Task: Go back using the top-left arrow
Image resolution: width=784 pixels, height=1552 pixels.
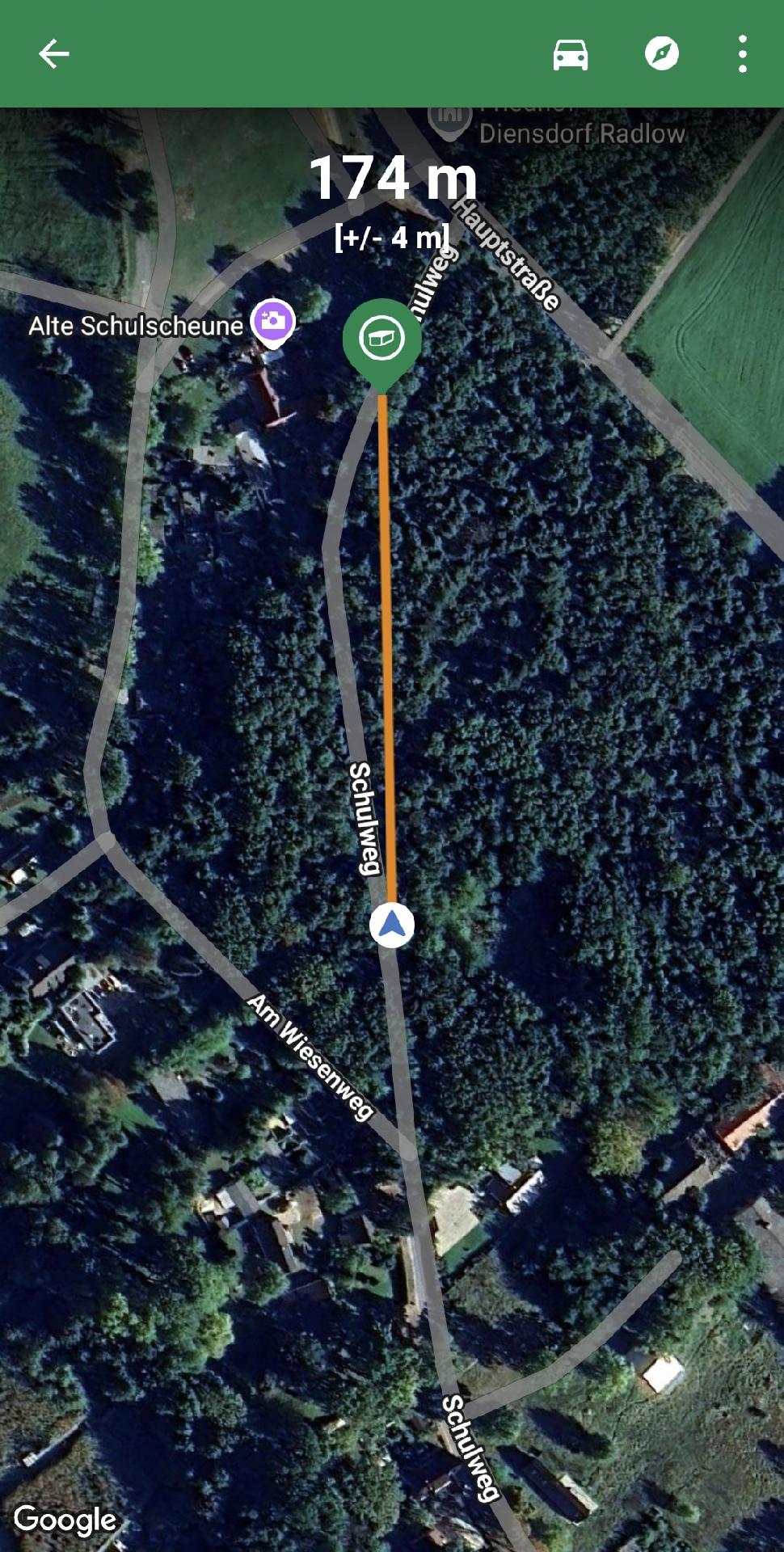Action: coord(53,54)
